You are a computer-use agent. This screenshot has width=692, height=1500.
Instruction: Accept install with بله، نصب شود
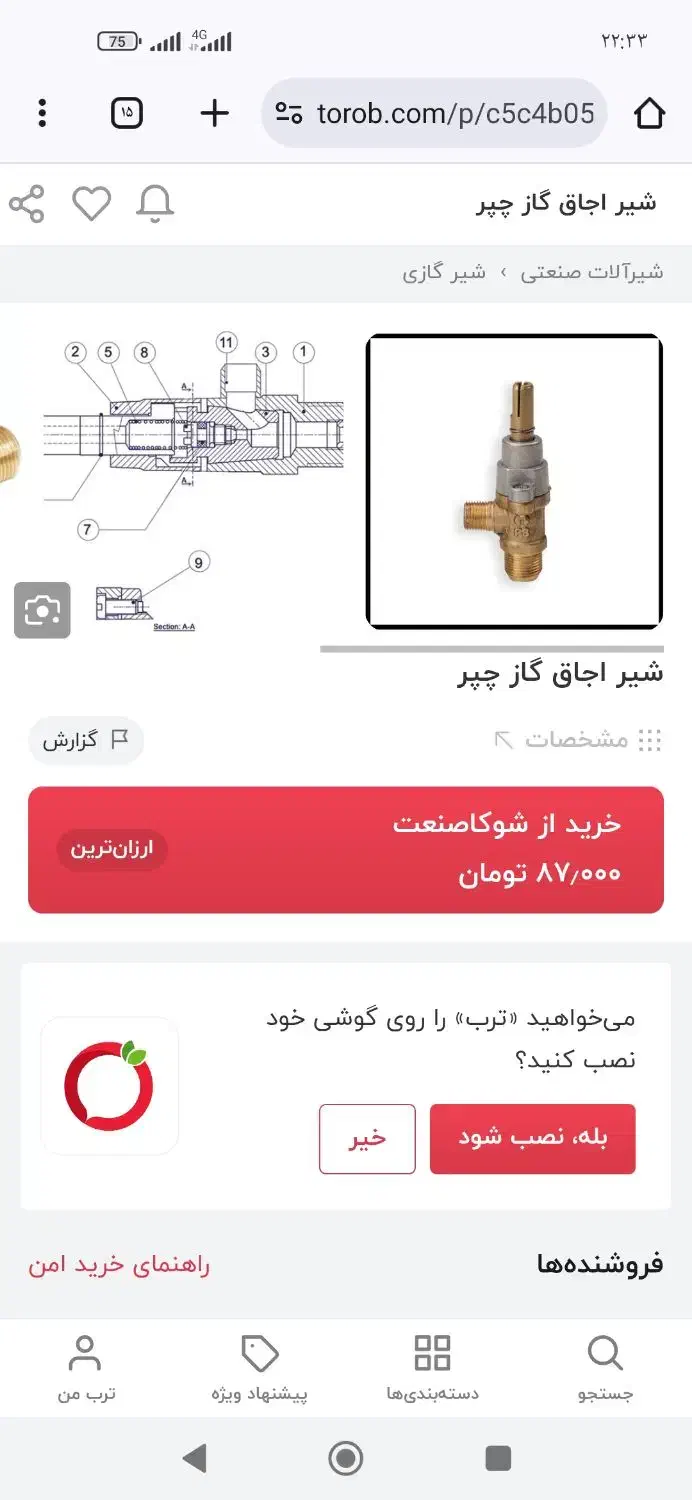532,1138
